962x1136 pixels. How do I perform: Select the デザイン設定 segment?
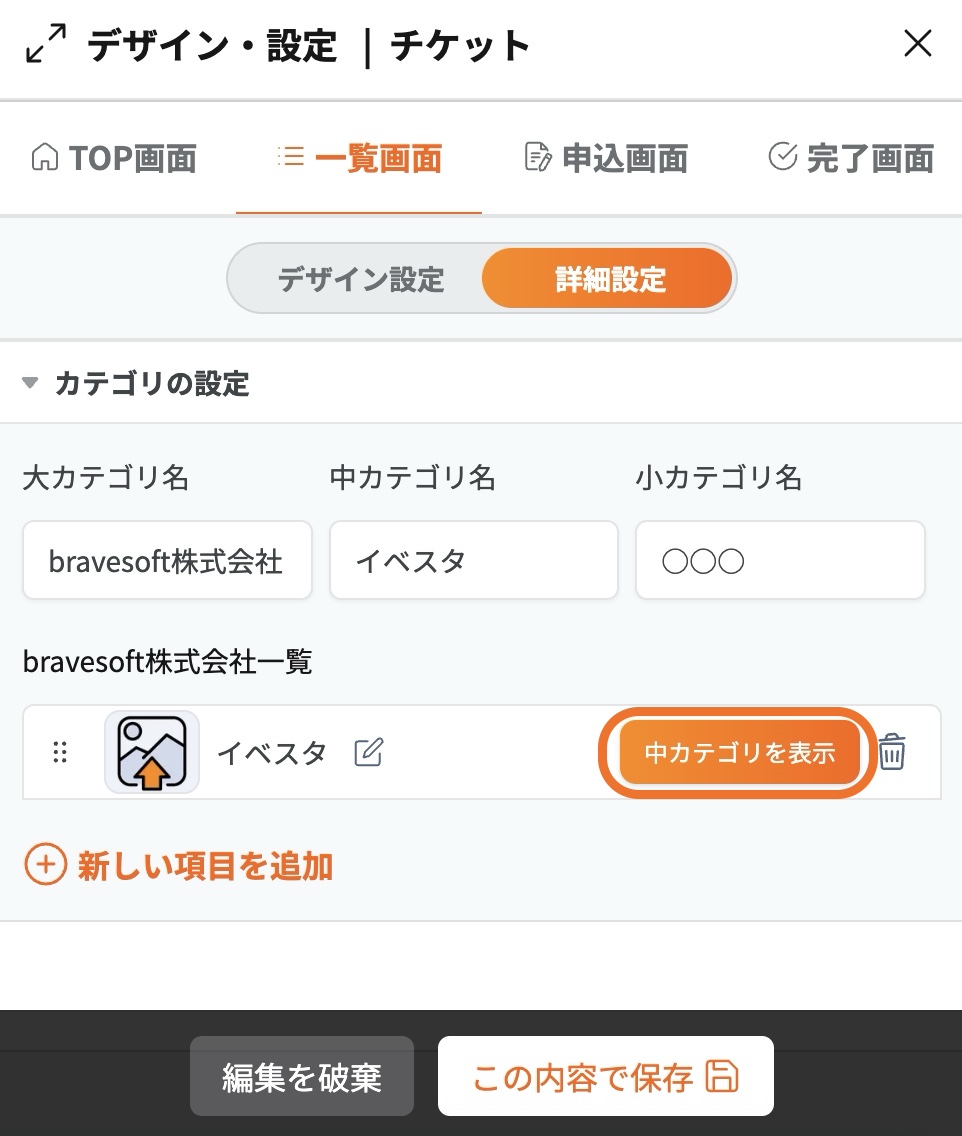[360, 279]
